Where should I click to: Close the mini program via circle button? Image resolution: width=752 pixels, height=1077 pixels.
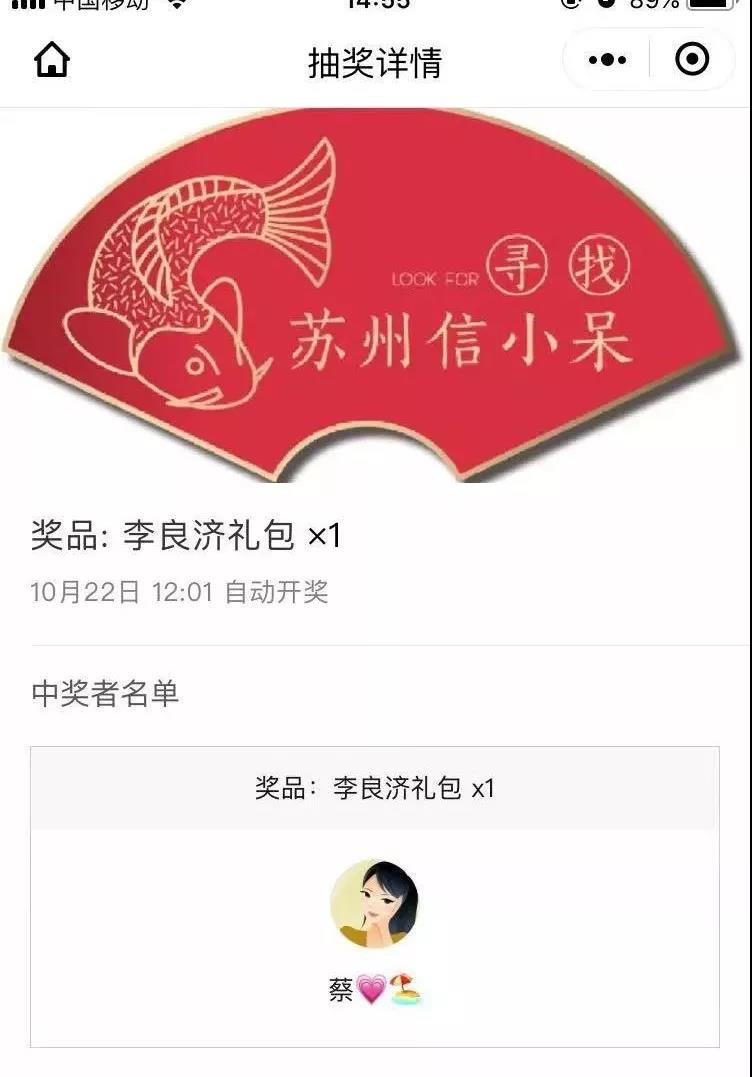[692, 61]
